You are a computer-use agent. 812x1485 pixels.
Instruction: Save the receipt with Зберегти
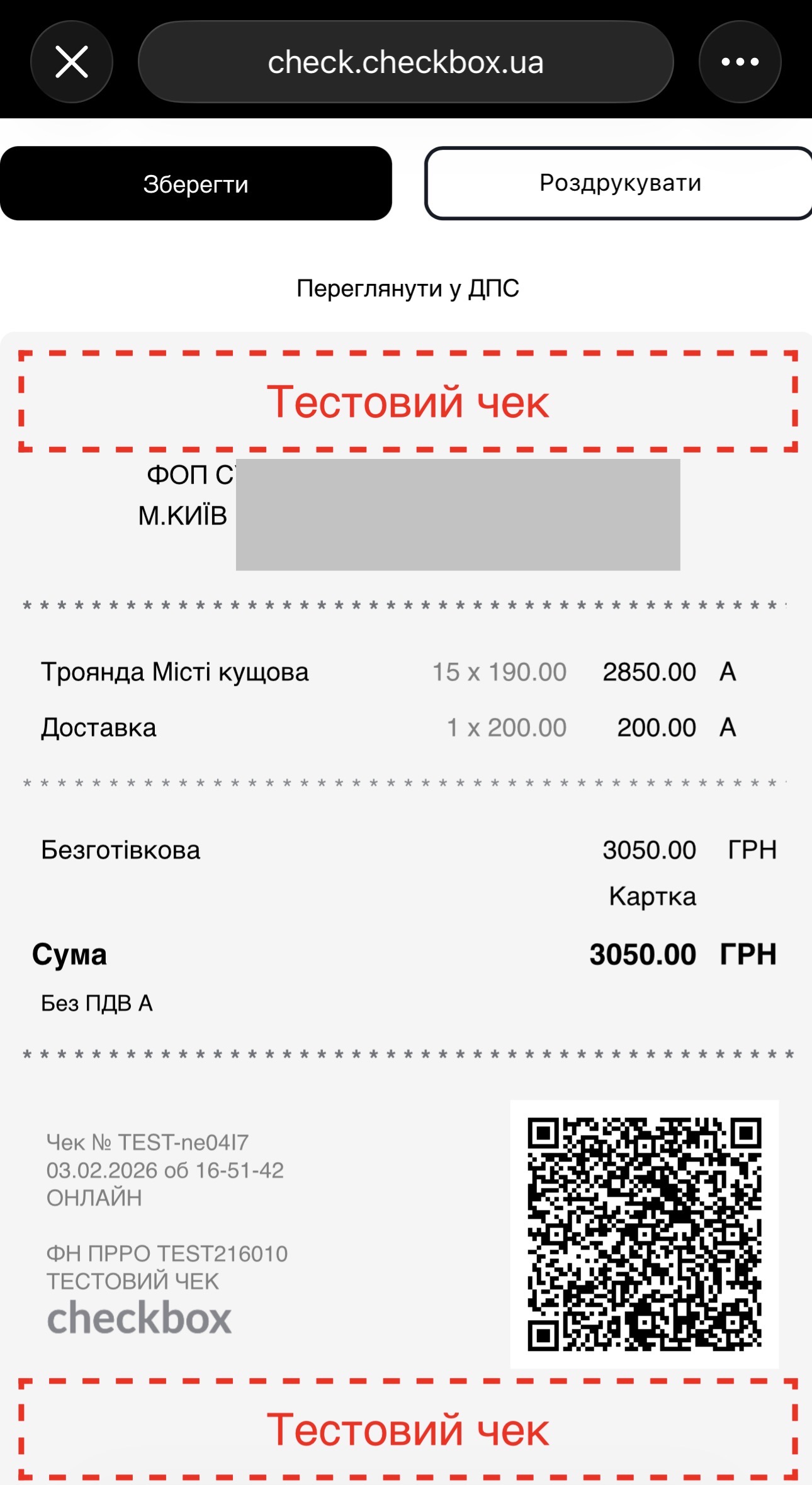point(196,184)
